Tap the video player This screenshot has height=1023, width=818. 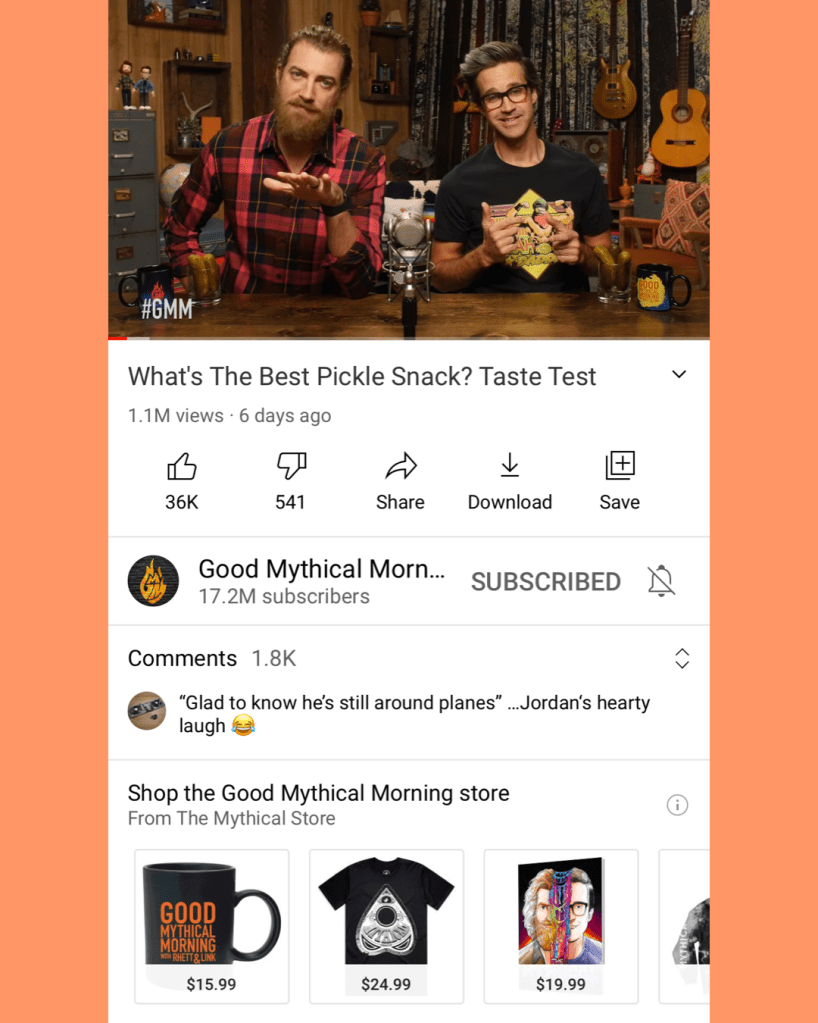tap(408, 170)
